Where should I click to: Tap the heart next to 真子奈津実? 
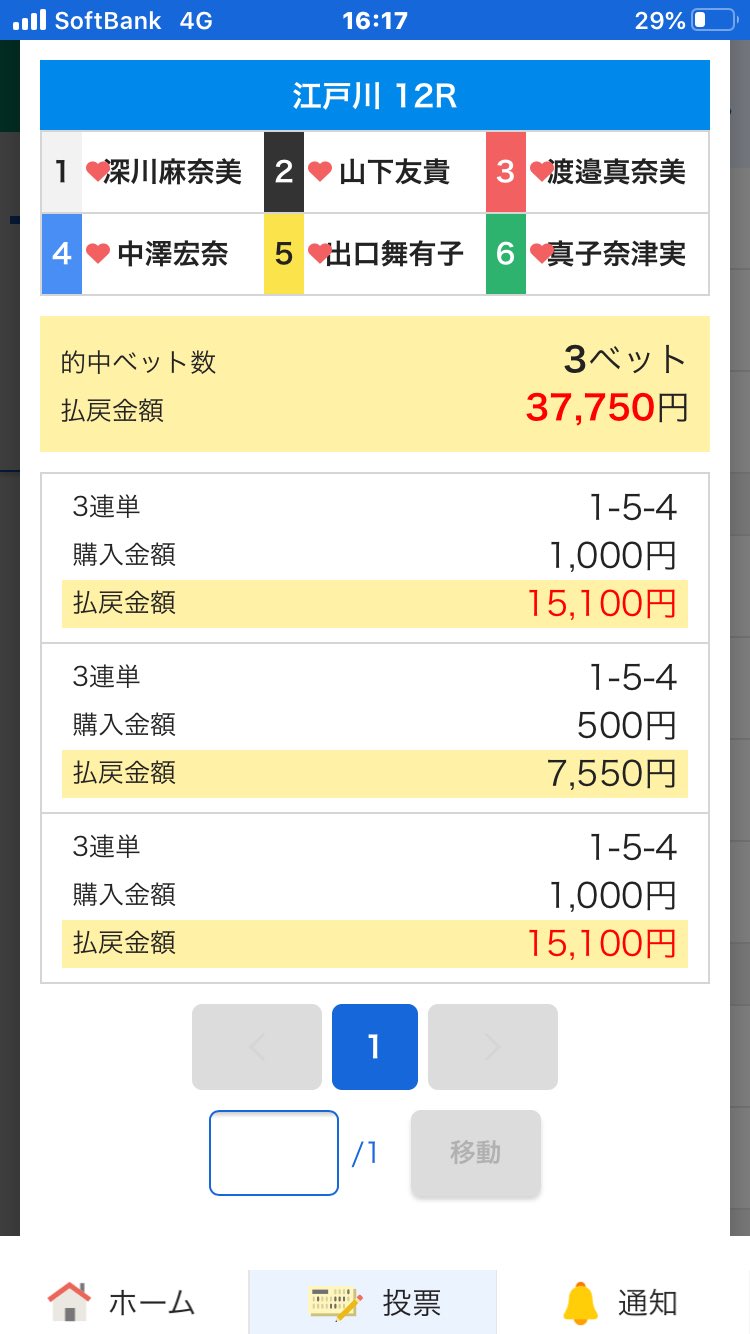tap(542, 254)
